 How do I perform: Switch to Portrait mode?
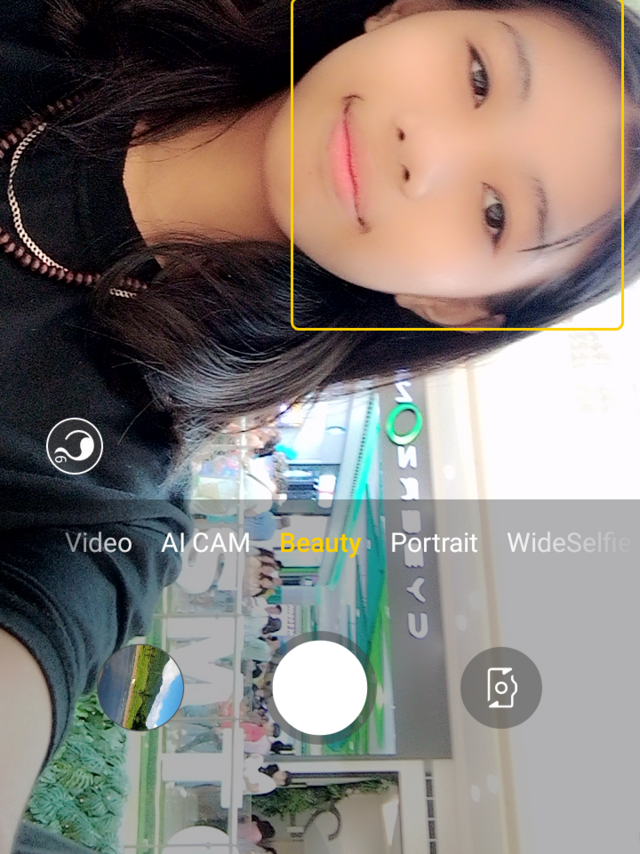coord(434,543)
